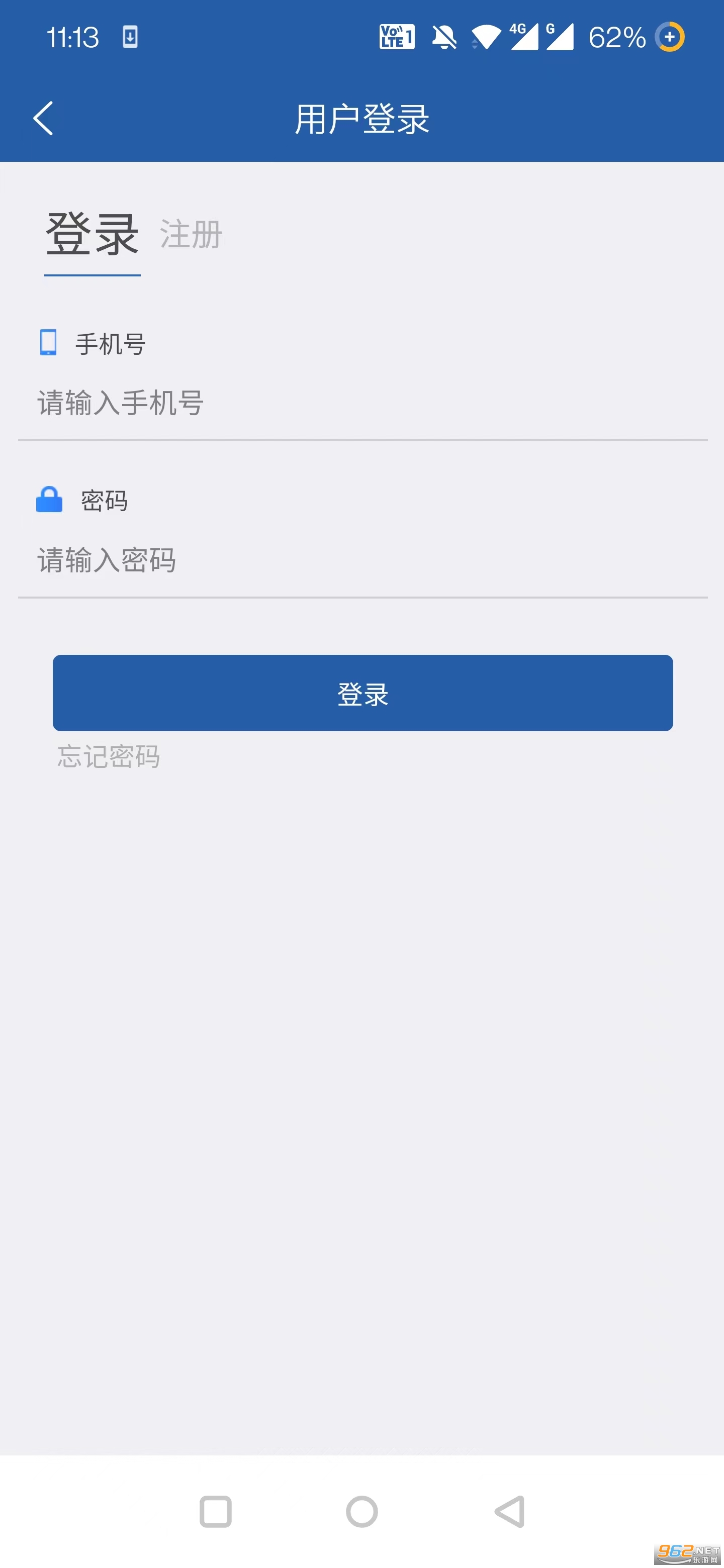
Task: Focus the 请输入手机号 phone number field
Action: click(x=361, y=403)
